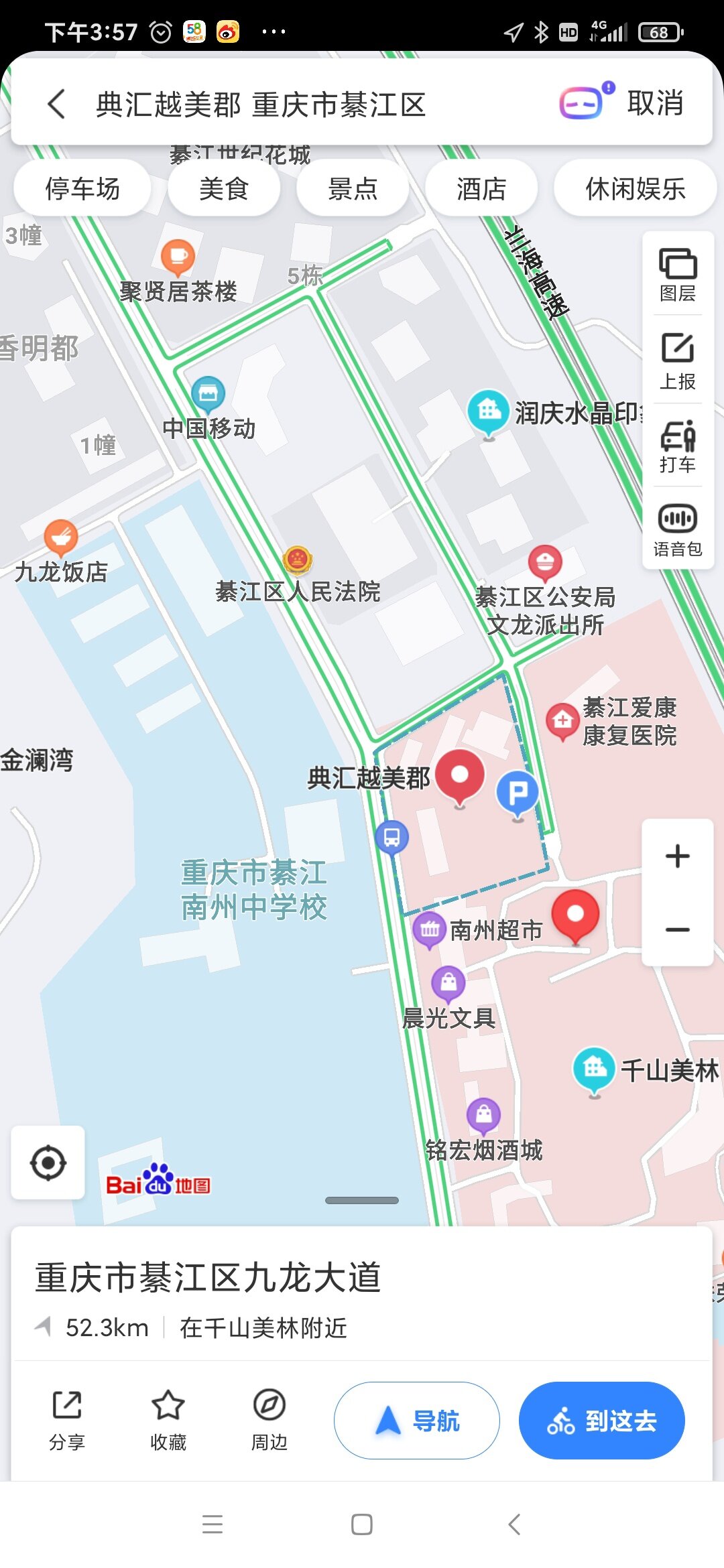Cancel the search with 取消
The image size is (724, 1568).
pos(655,103)
